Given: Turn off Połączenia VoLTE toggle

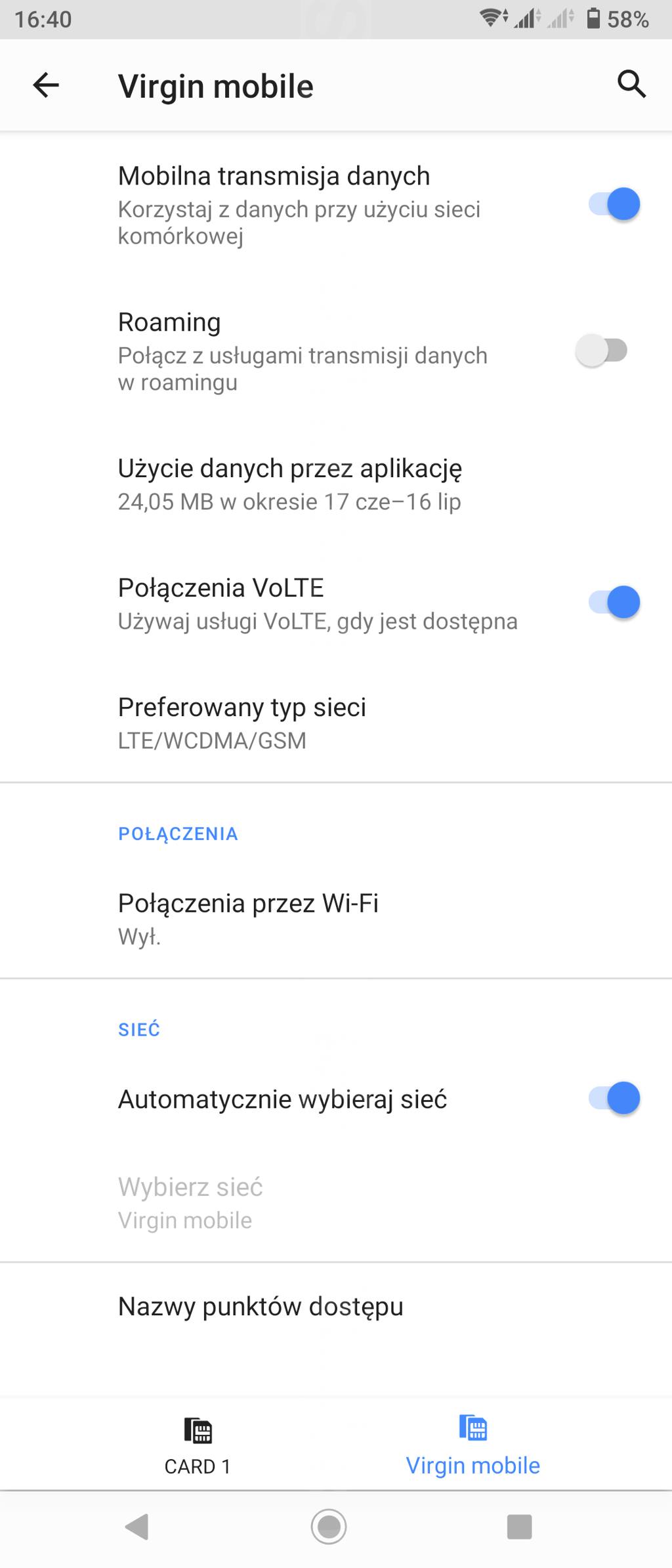Looking at the screenshot, I should pos(614,603).
